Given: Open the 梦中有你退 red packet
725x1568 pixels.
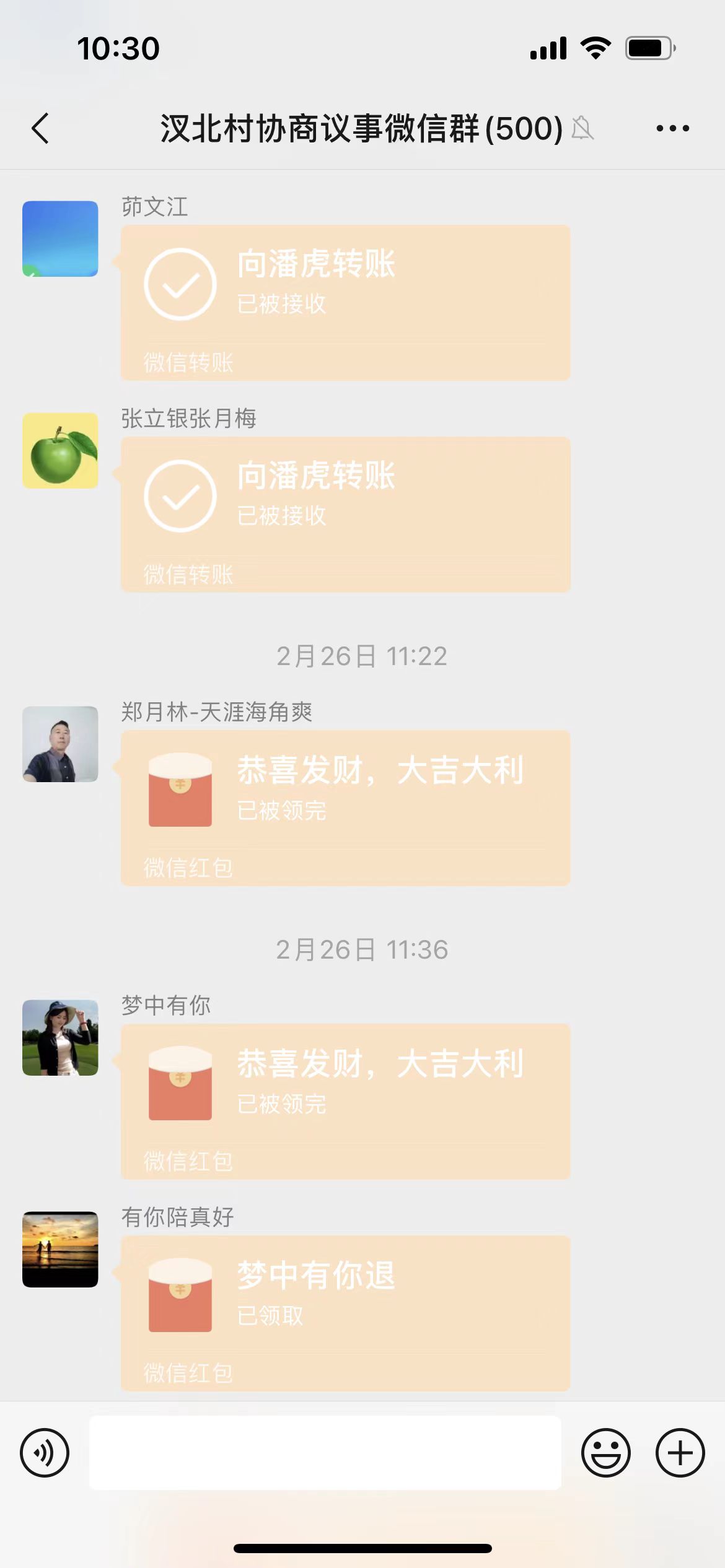Looking at the screenshot, I should (x=345, y=1313).
